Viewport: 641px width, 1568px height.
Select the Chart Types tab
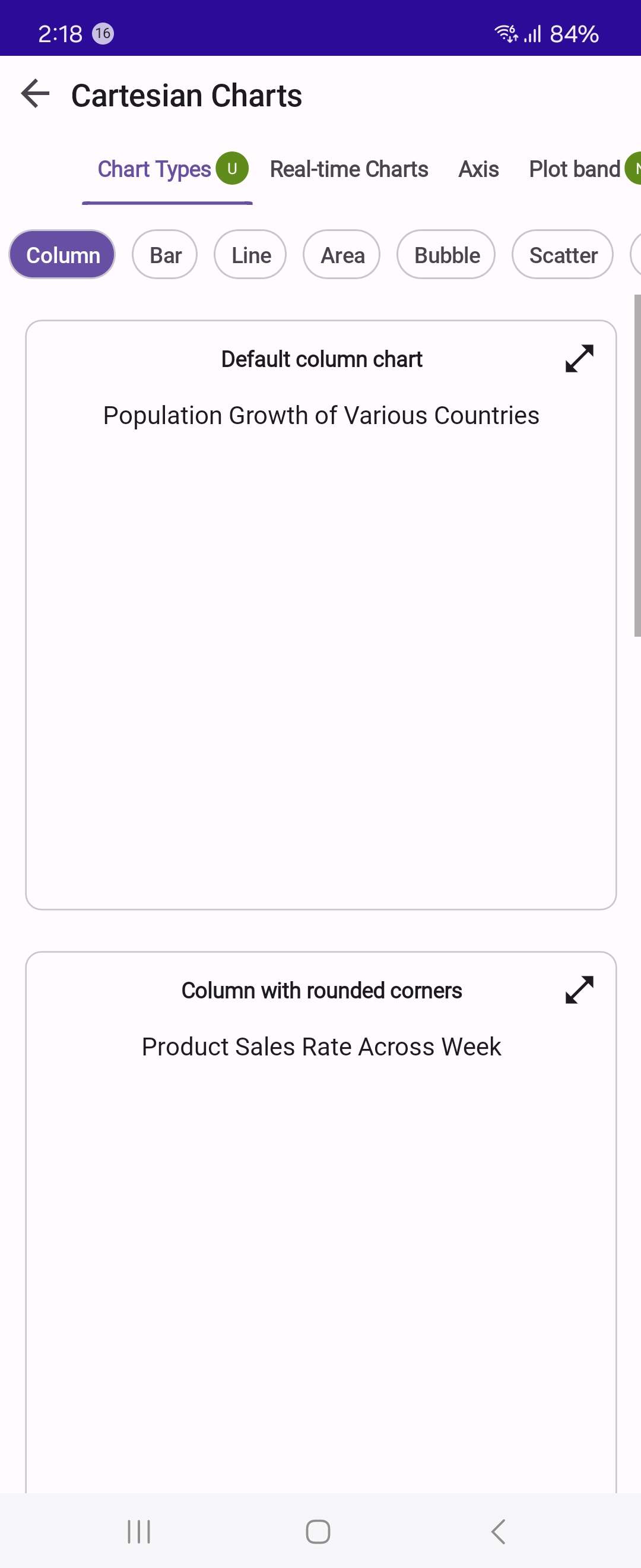154,169
